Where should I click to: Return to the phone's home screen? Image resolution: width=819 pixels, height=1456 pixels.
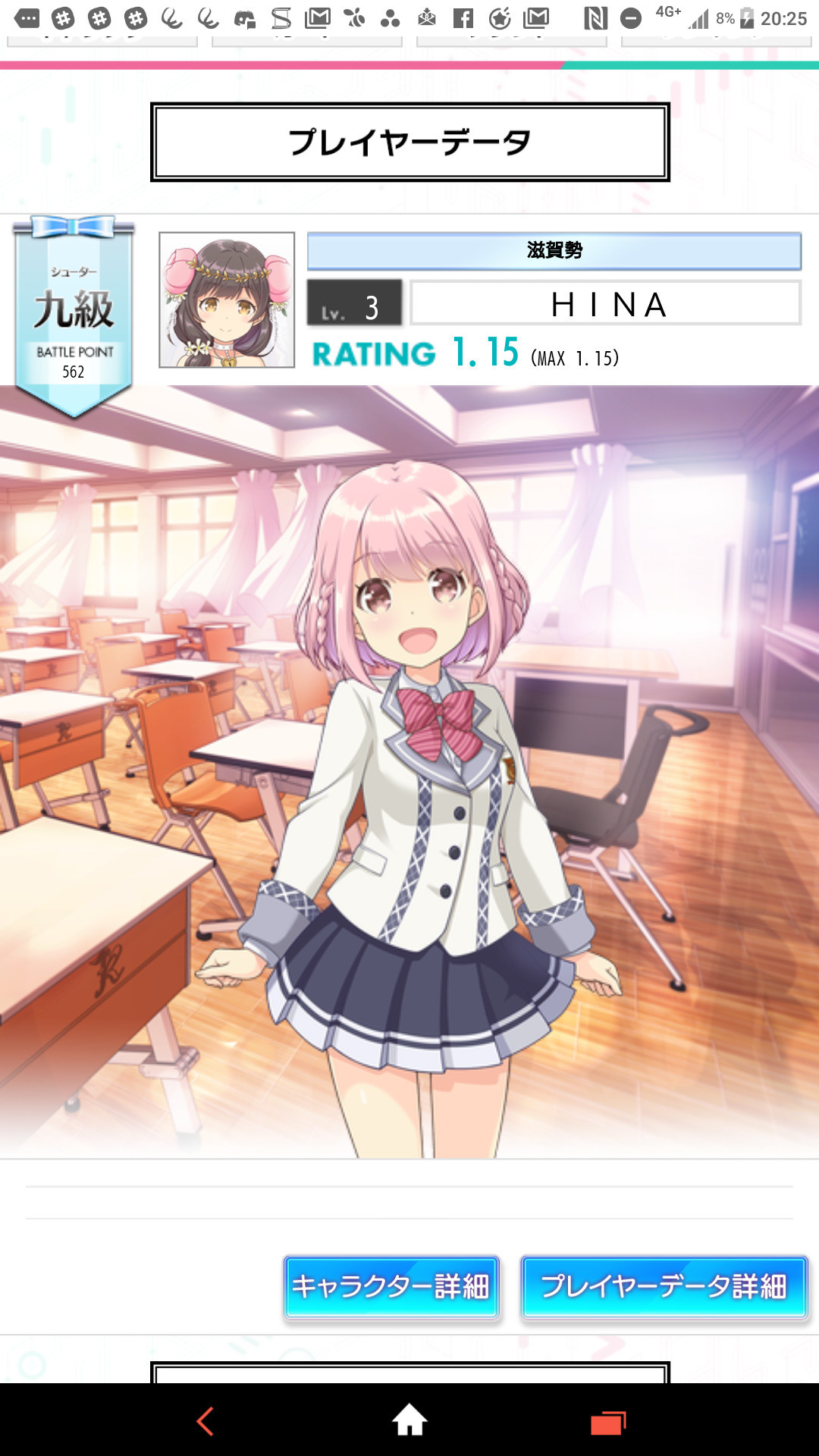coord(409,1420)
